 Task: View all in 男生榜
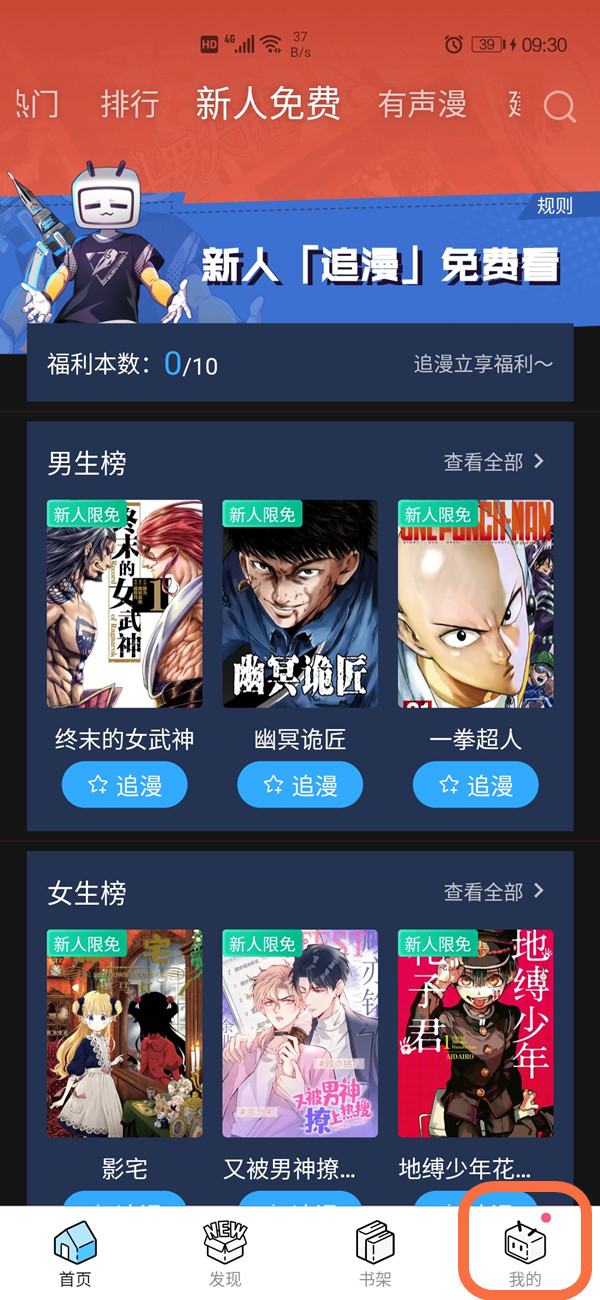coord(494,461)
